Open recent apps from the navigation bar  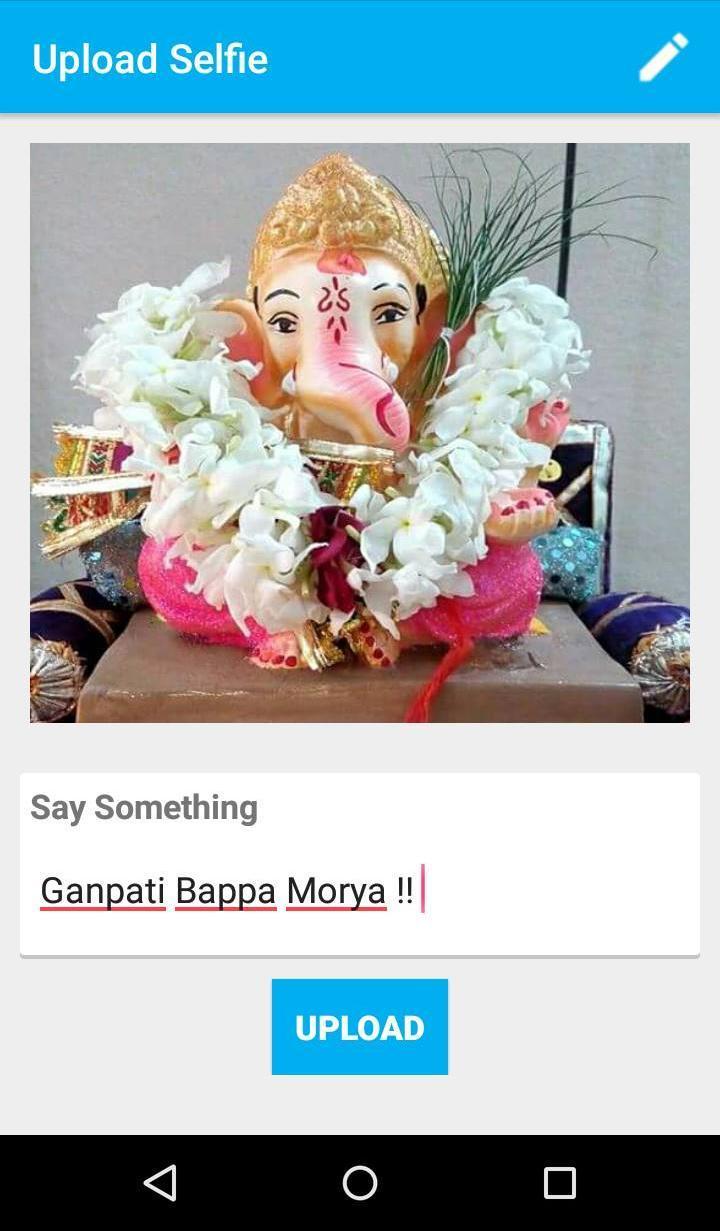pyautogui.click(x=560, y=1183)
